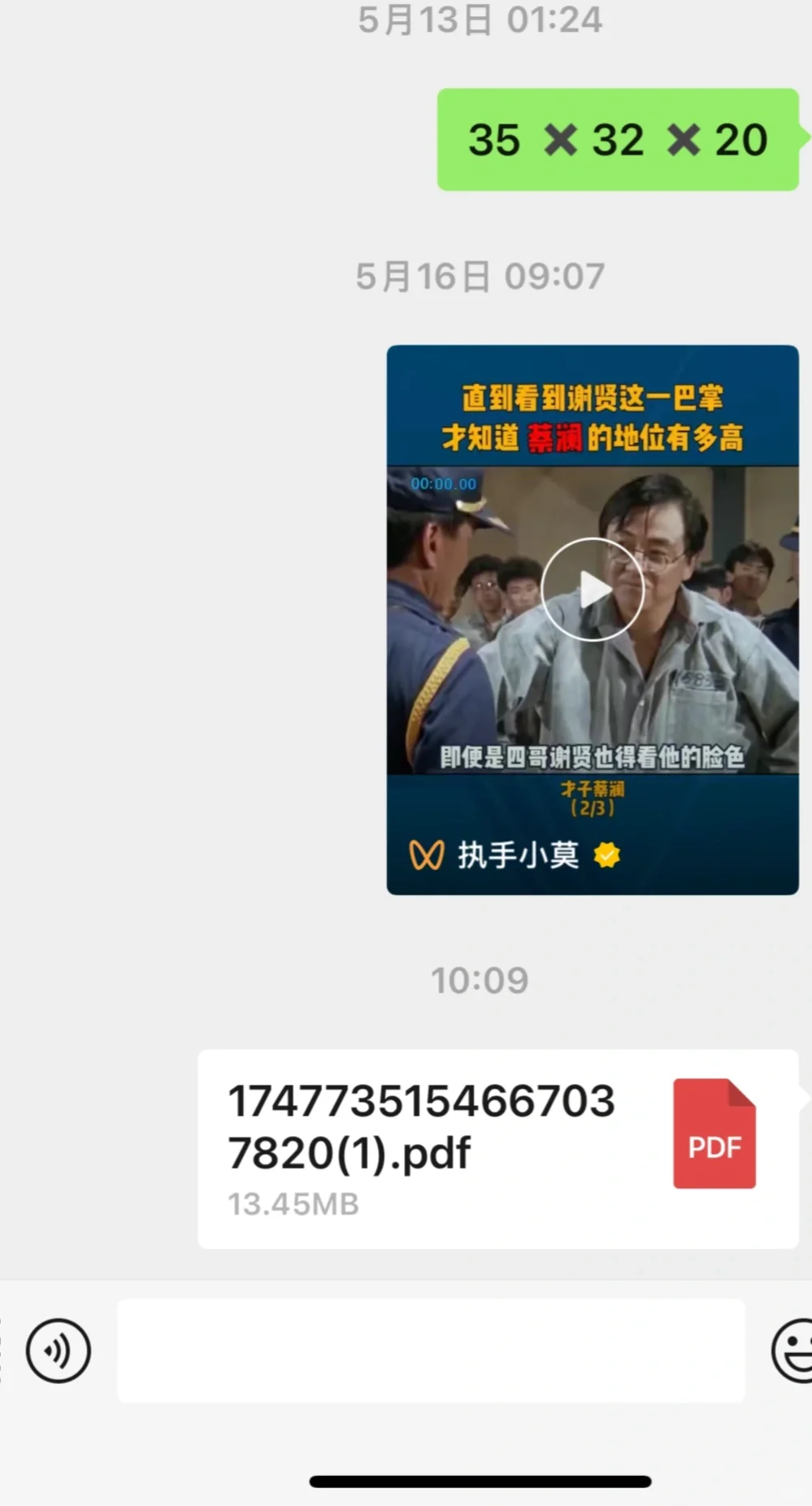812x1506 pixels.
Task: Tap the message text field
Action: point(431,1351)
